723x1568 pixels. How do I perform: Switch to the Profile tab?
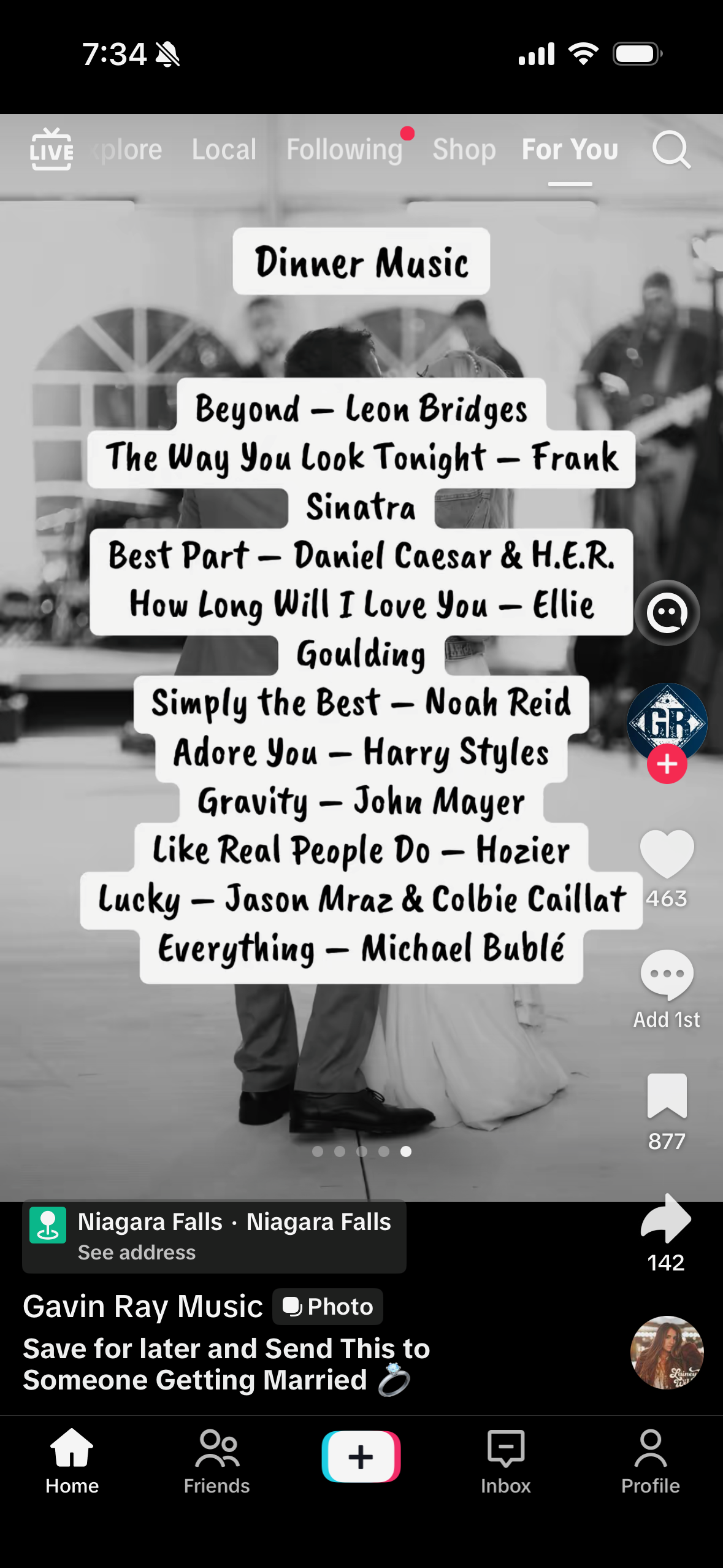point(650,1461)
